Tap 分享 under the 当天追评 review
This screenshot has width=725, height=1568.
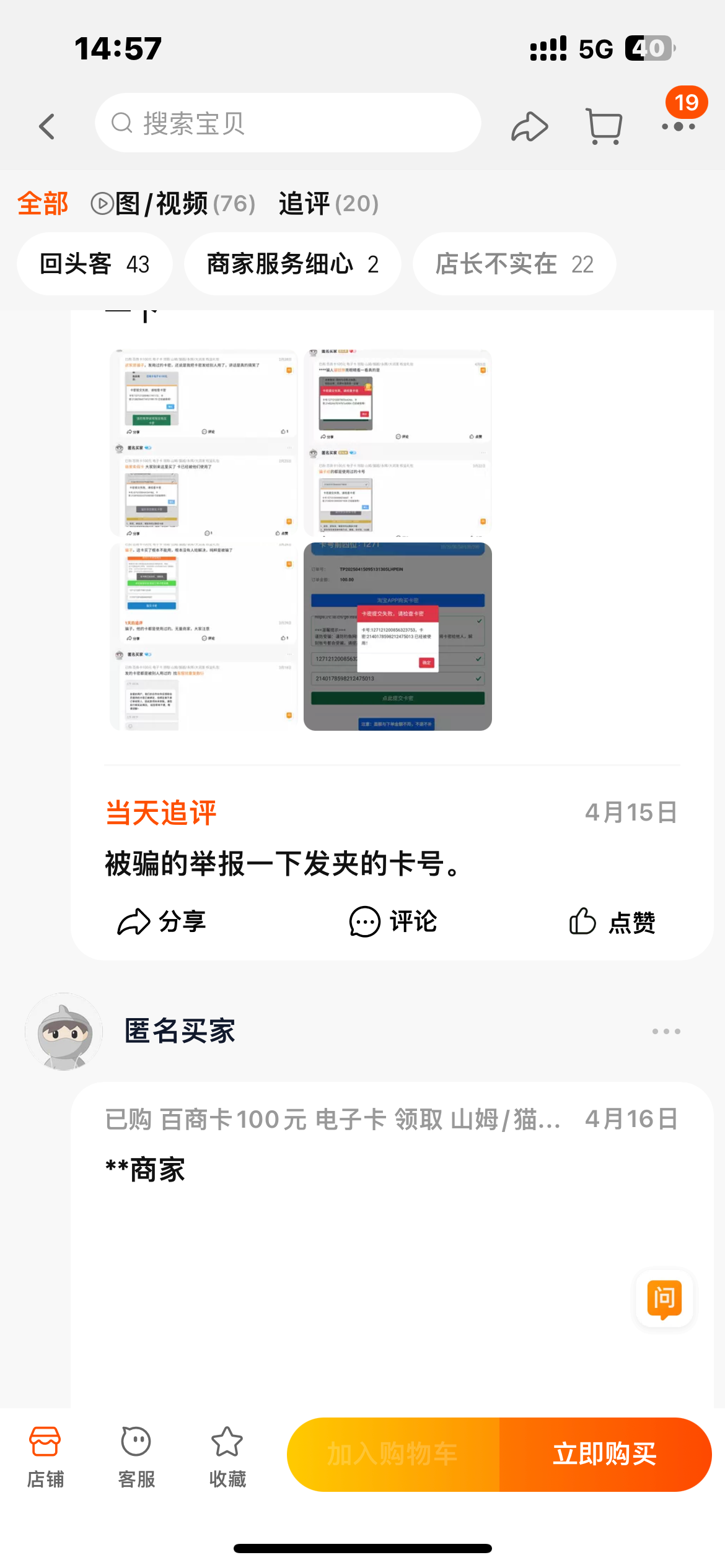coord(162,921)
